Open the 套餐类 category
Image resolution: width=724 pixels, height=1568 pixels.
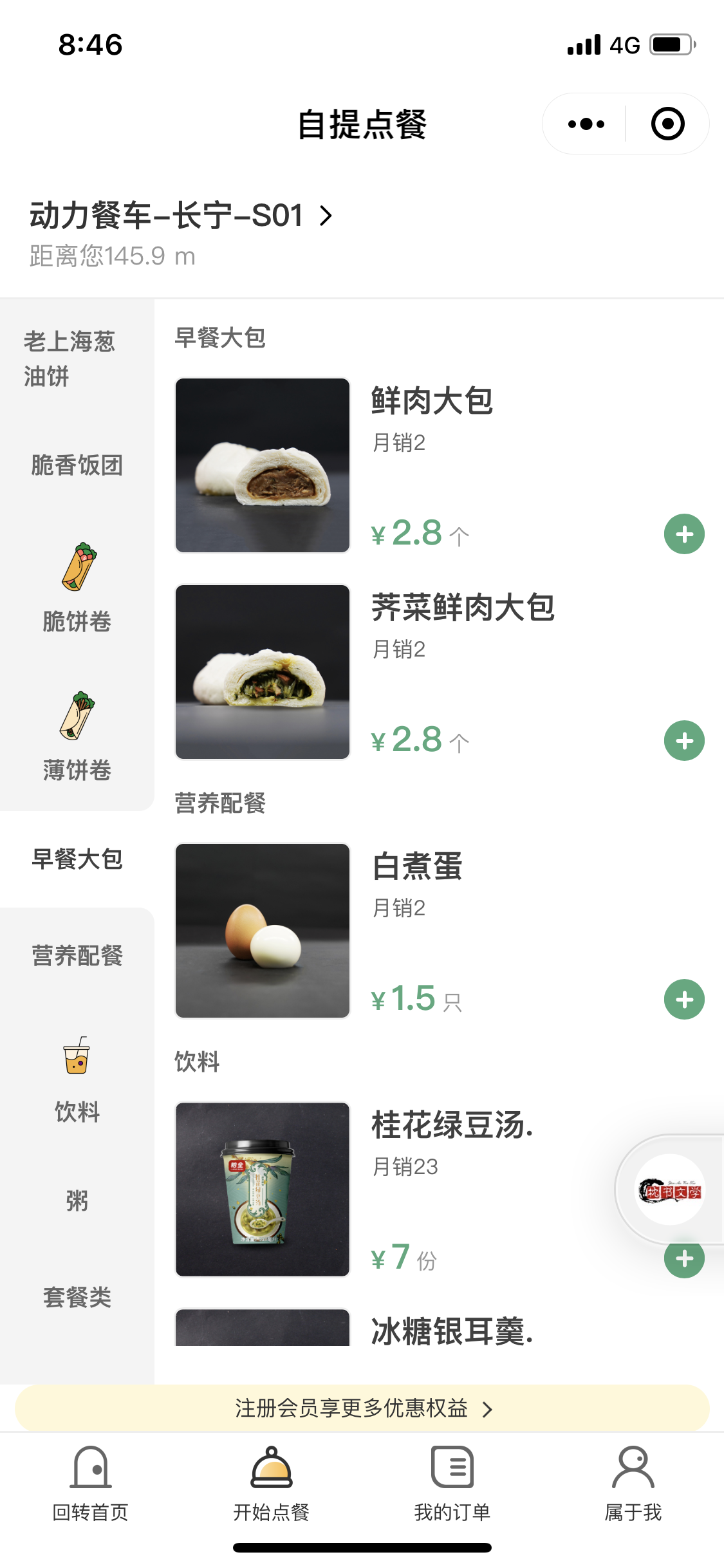click(77, 1296)
